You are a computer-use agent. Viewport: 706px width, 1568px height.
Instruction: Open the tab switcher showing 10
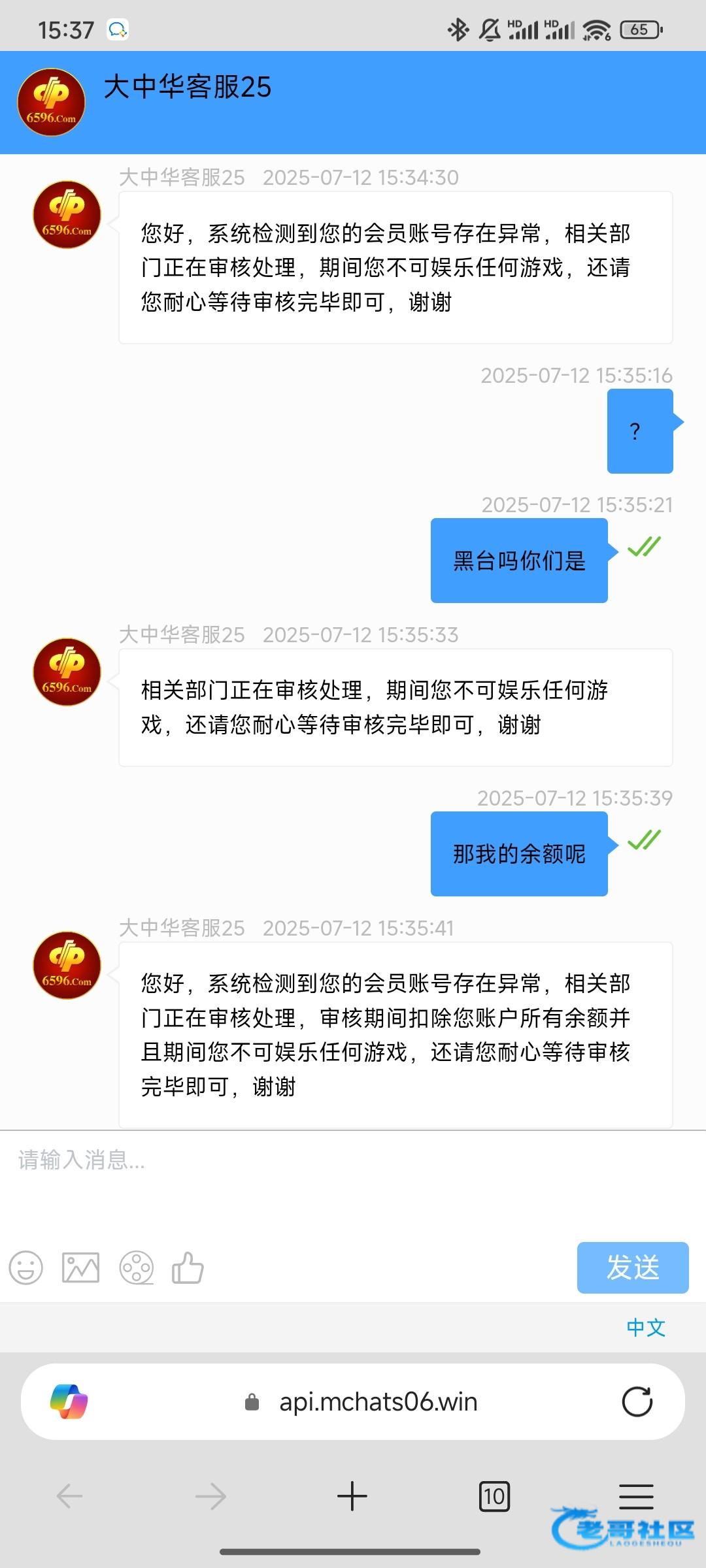pos(494,1496)
